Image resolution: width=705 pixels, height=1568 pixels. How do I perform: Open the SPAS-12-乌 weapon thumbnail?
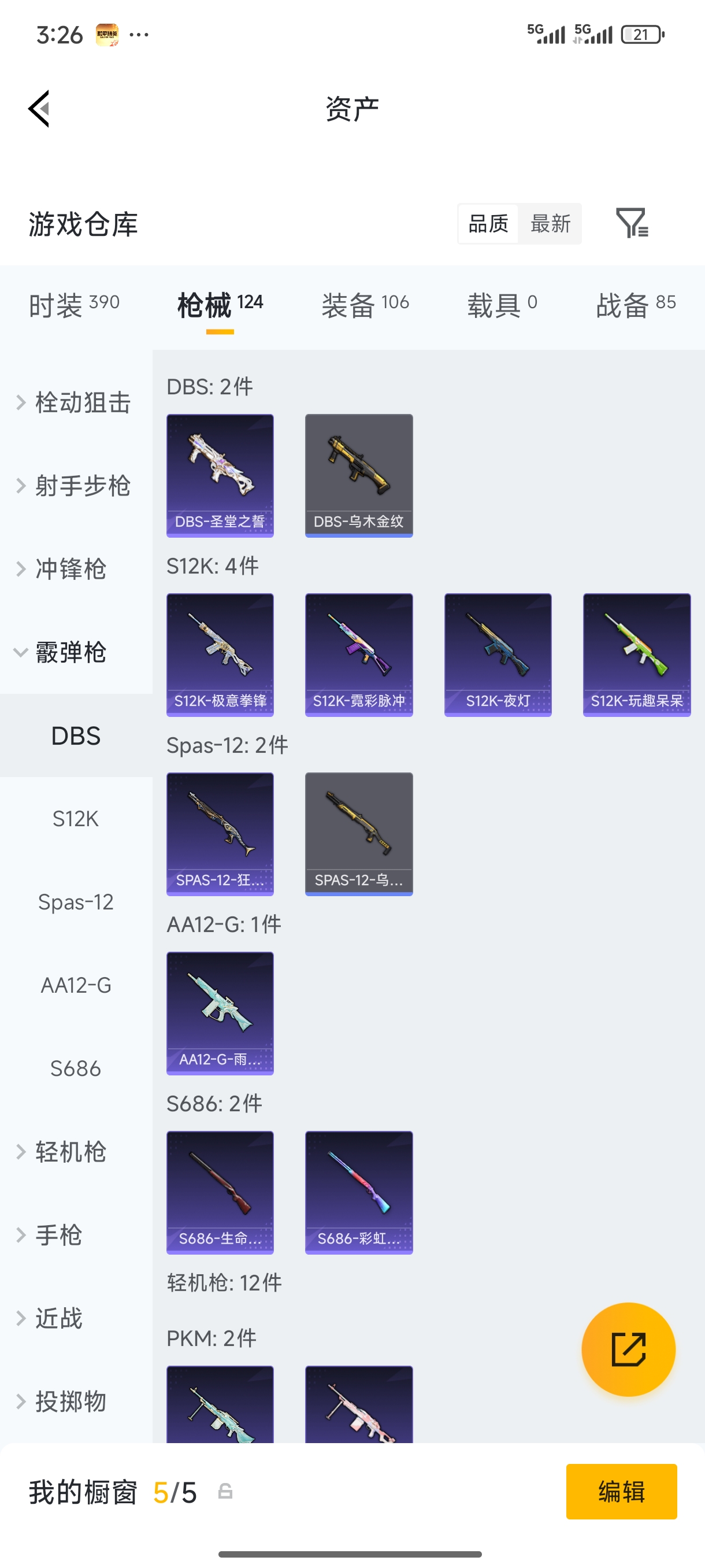[x=358, y=834]
